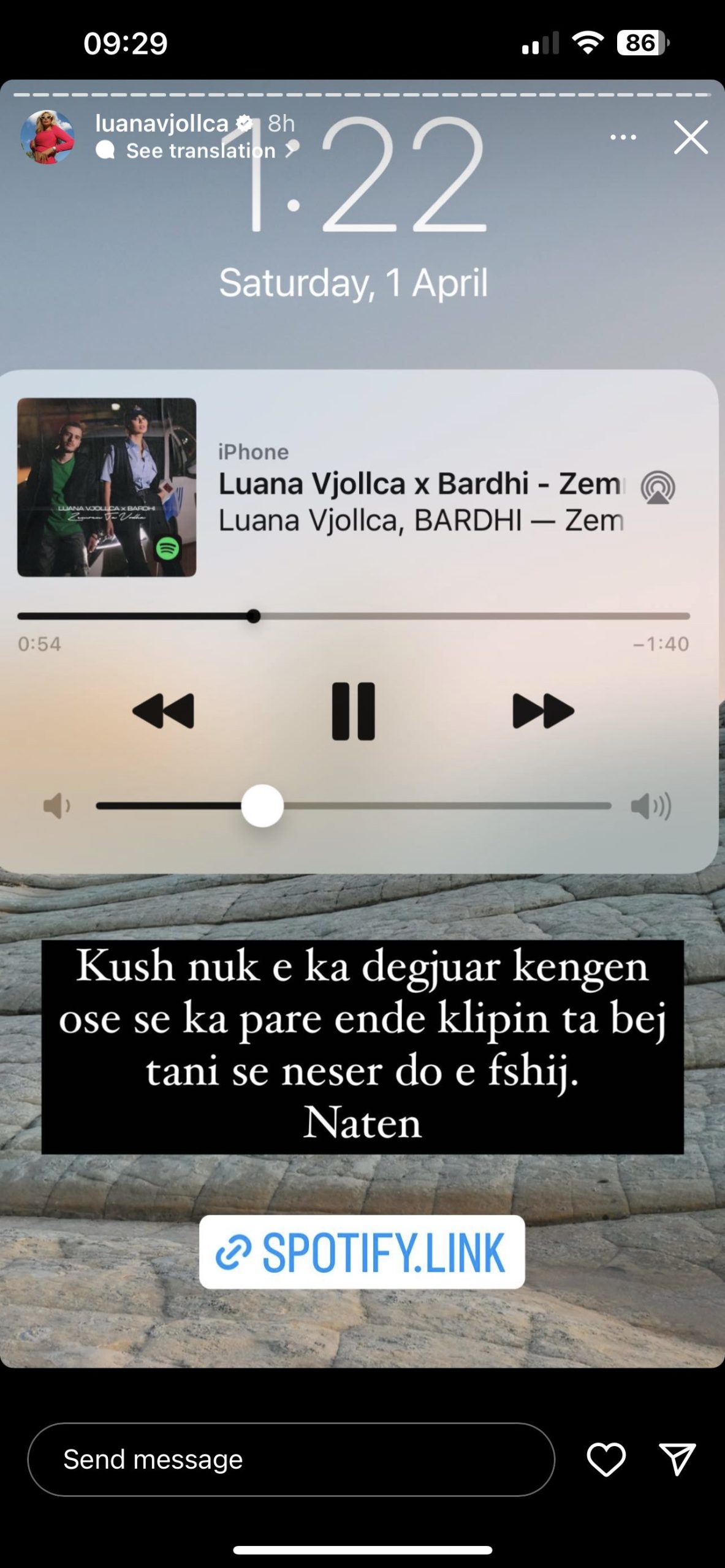Tap See translation under the username
This screenshot has height=1568, width=725.
(x=200, y=151)
